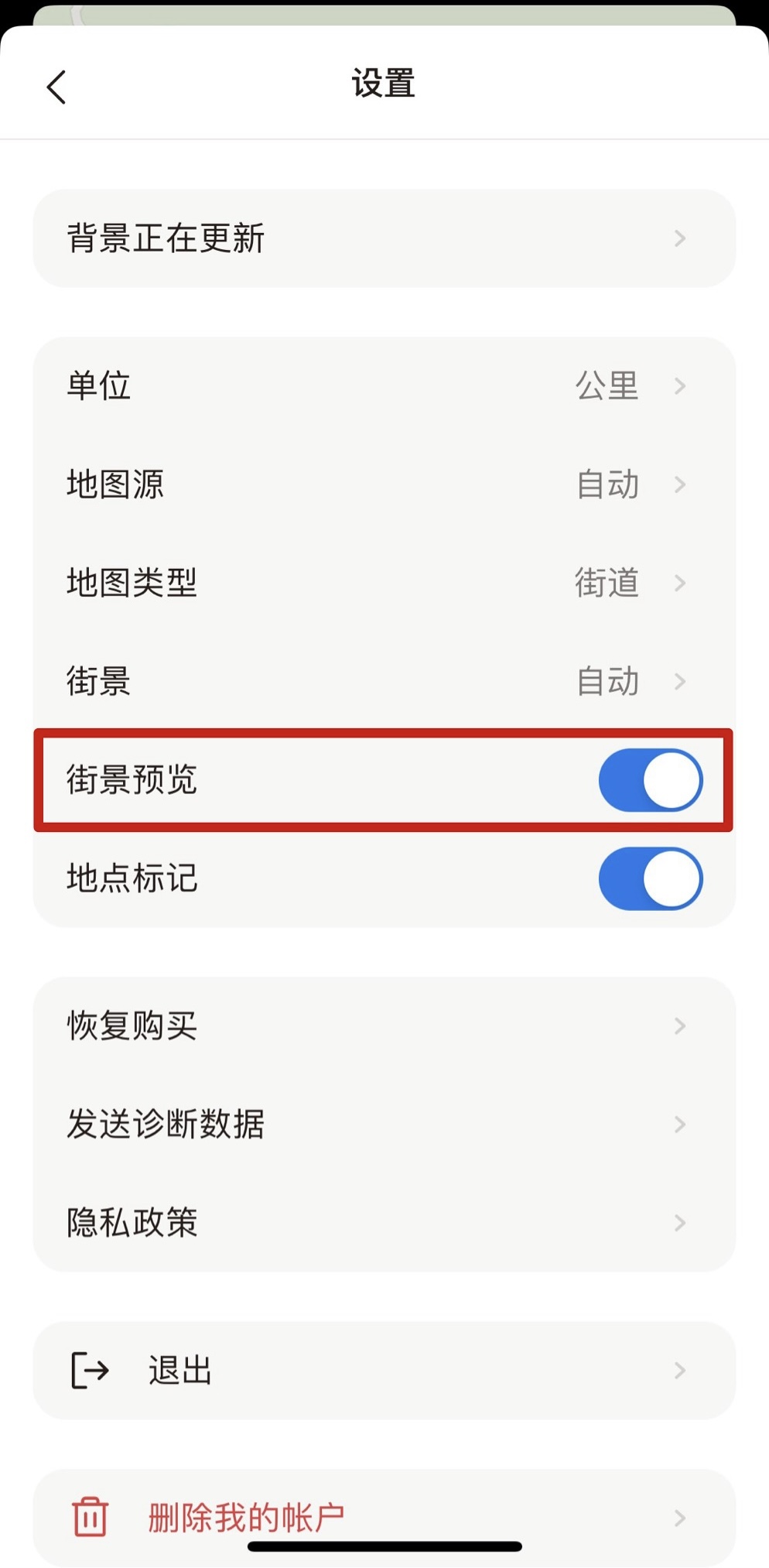The image size is (769, 1568).
Task: Go back from the 设置 page
Action: click(56, 87)
